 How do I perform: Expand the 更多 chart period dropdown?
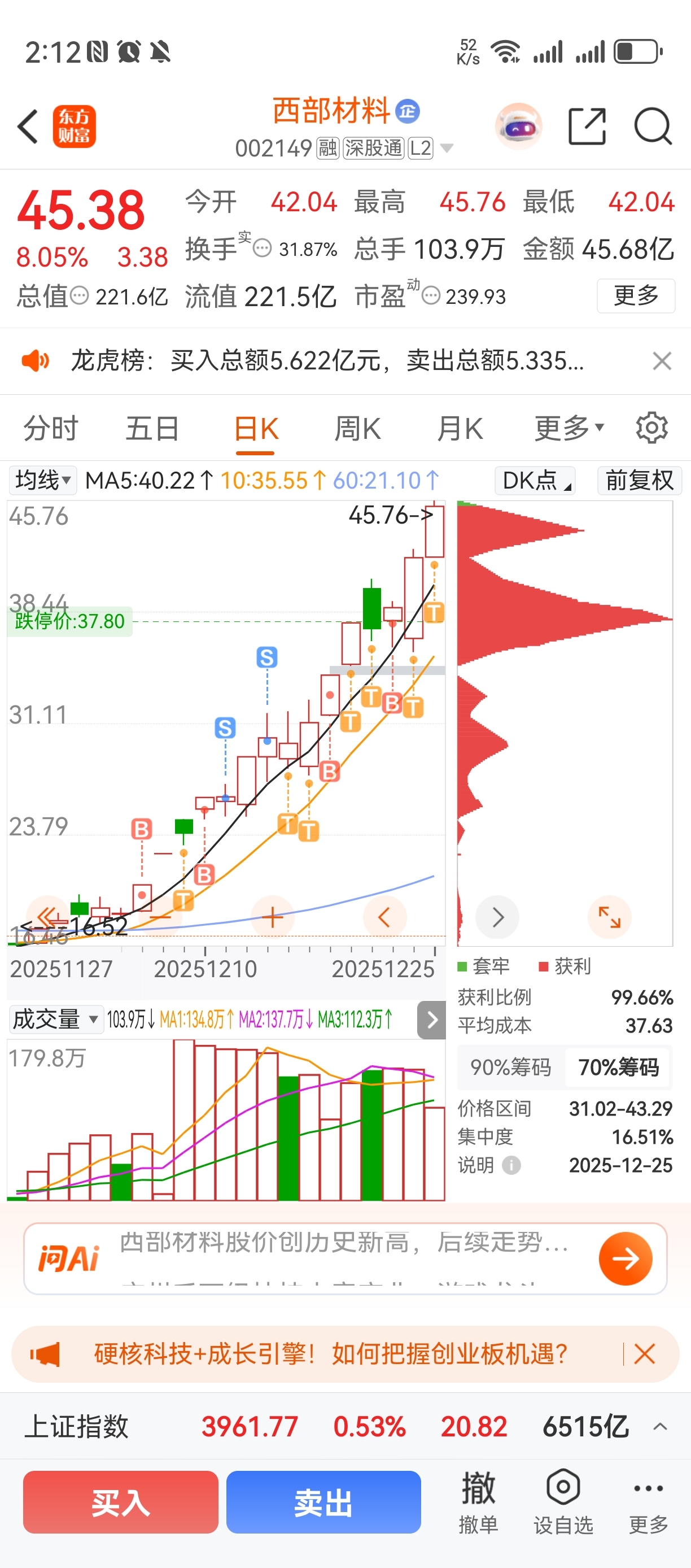570,429
